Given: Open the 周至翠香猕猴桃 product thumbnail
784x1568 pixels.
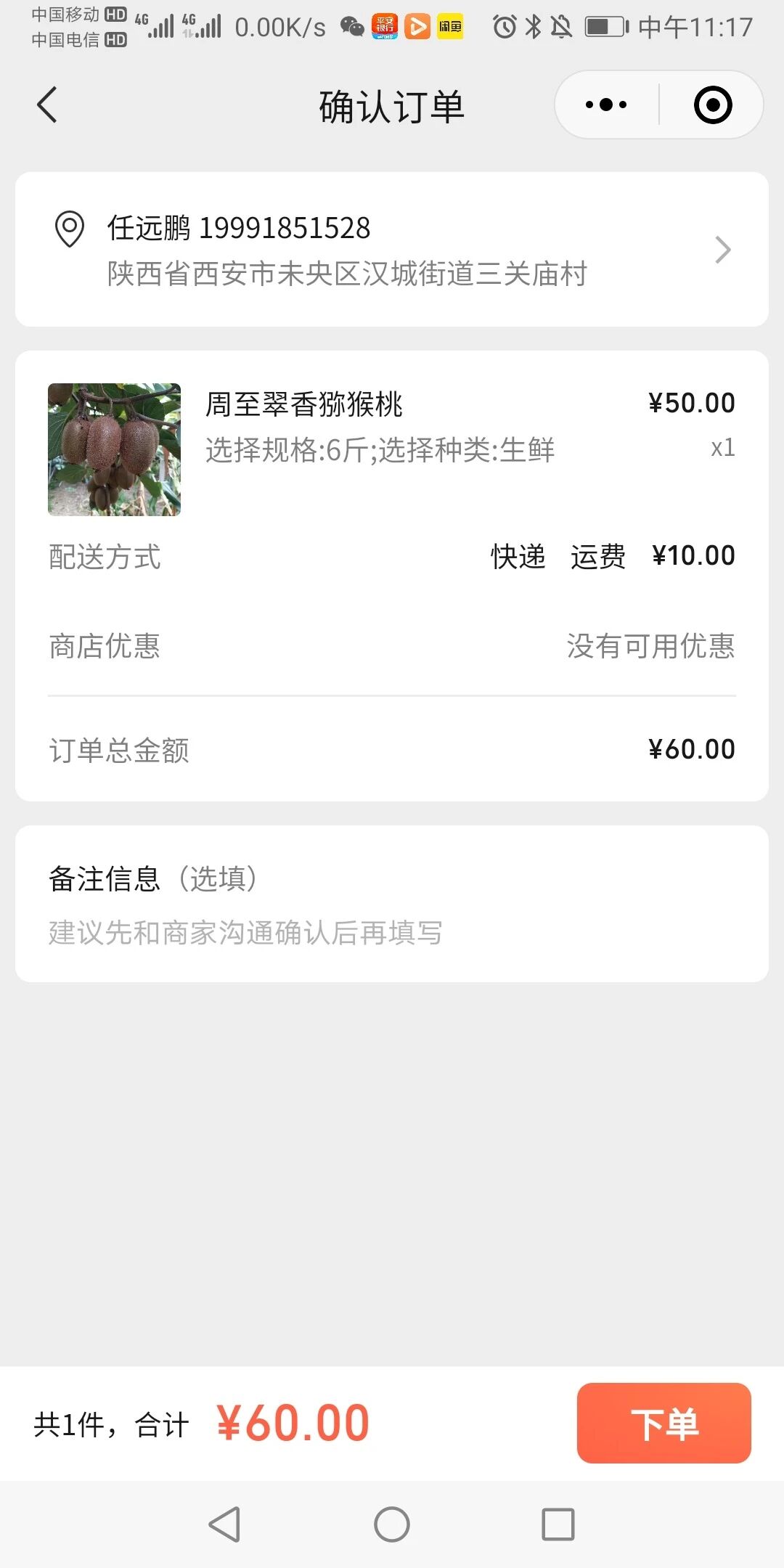Looking at the screenshot, I should click(114, 450).
